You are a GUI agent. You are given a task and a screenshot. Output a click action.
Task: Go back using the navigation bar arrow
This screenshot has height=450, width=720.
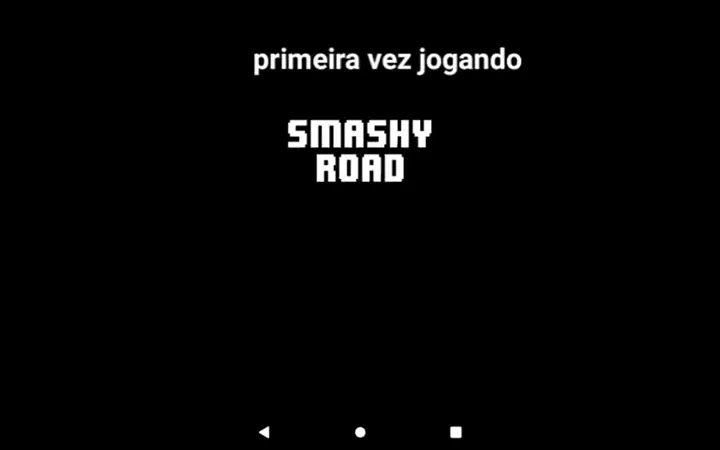[x=264, y=432]
